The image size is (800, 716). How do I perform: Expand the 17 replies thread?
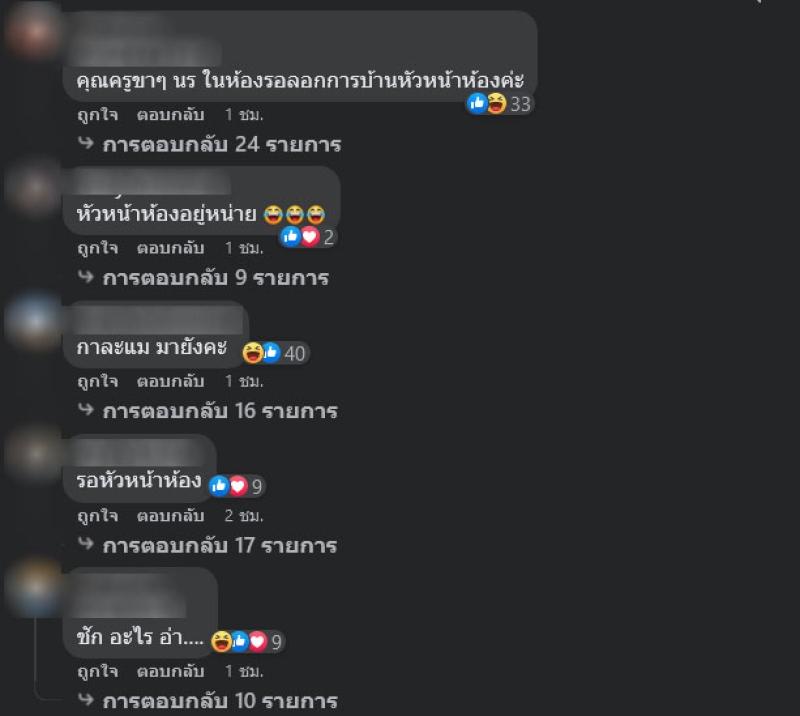point(220,546)
